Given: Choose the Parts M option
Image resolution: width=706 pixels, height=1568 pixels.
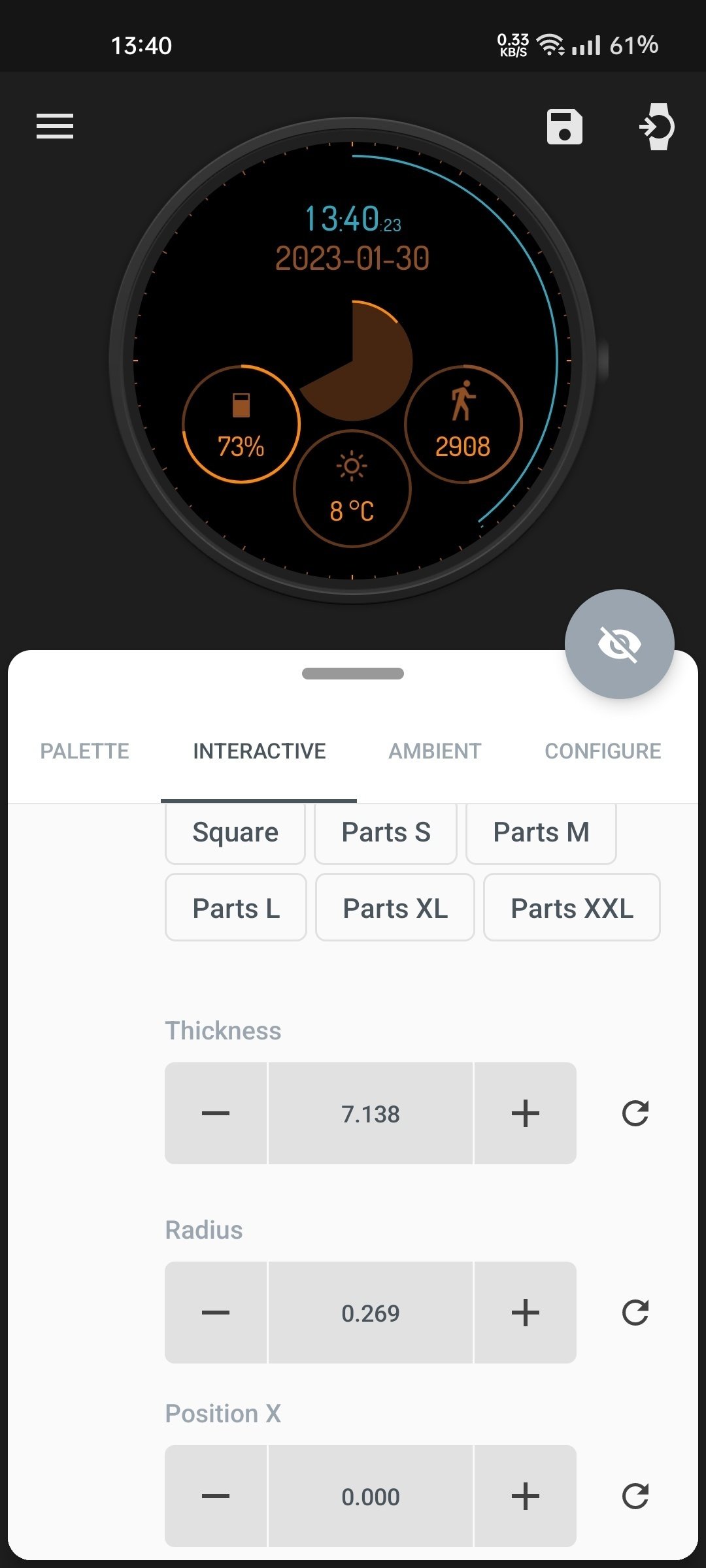Looking at the screenshot, I should pyautogui.click(x=541, y=832).
